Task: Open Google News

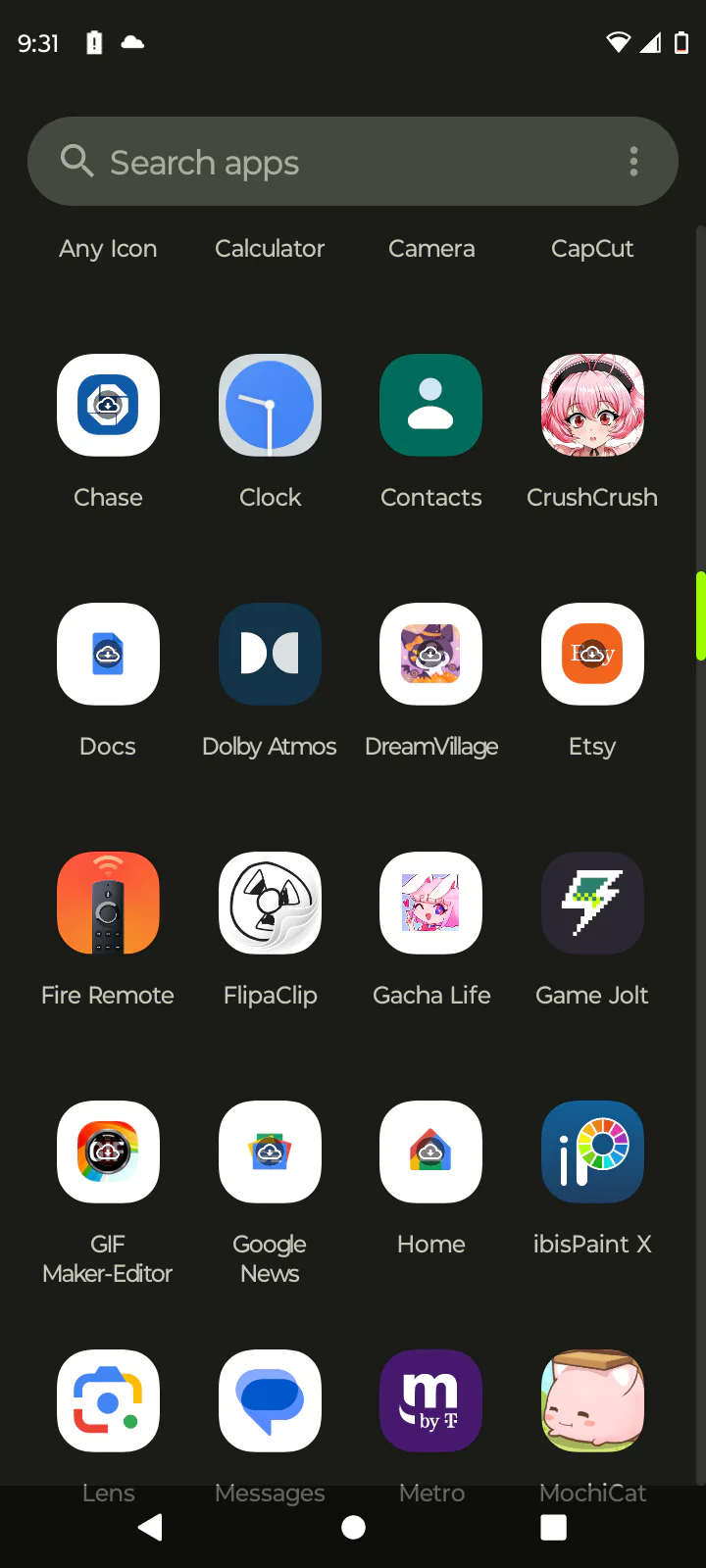Action: pyautogui.click(x=270, y=1152)
